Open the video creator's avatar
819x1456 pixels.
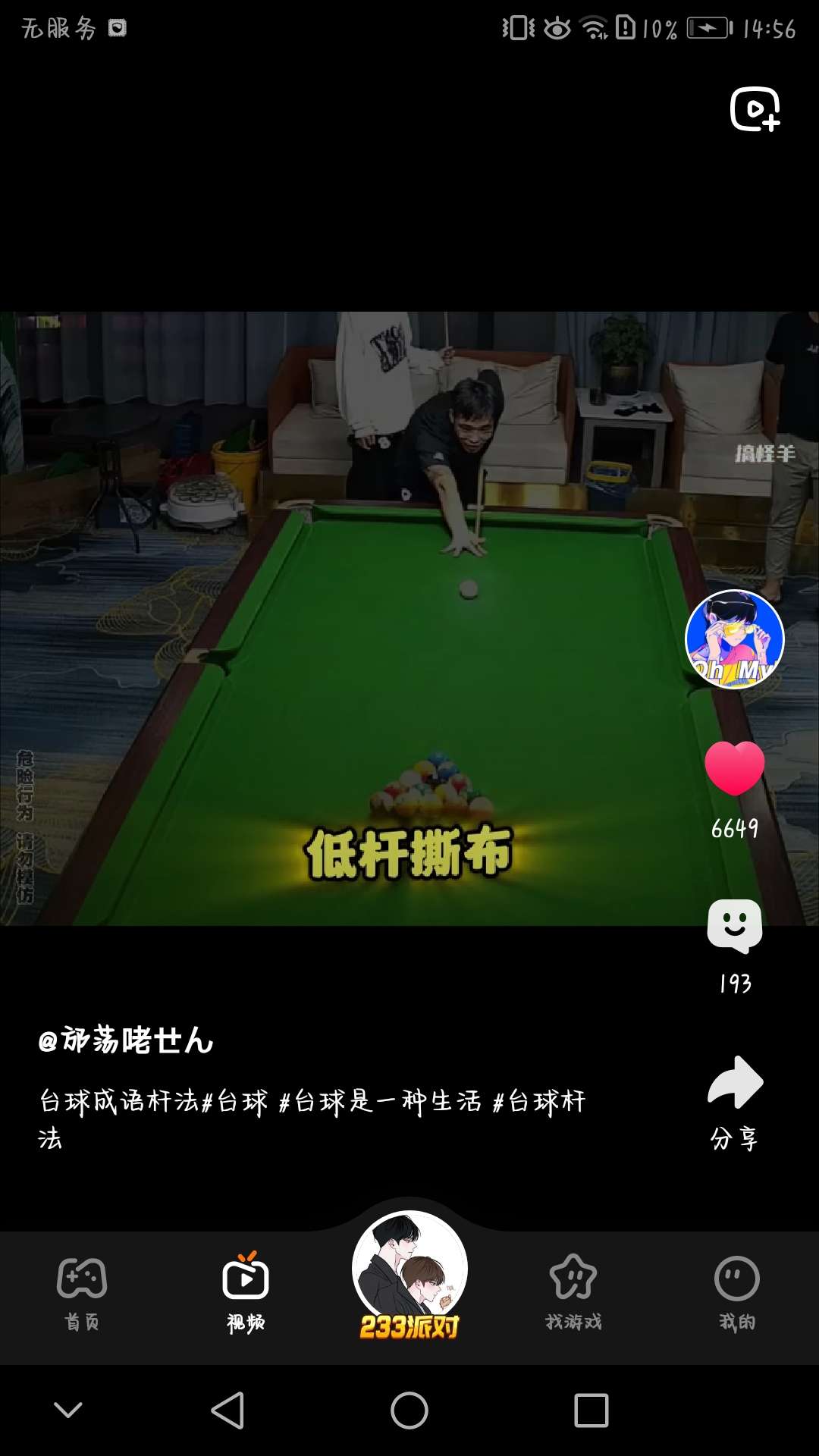pos(734,639)
